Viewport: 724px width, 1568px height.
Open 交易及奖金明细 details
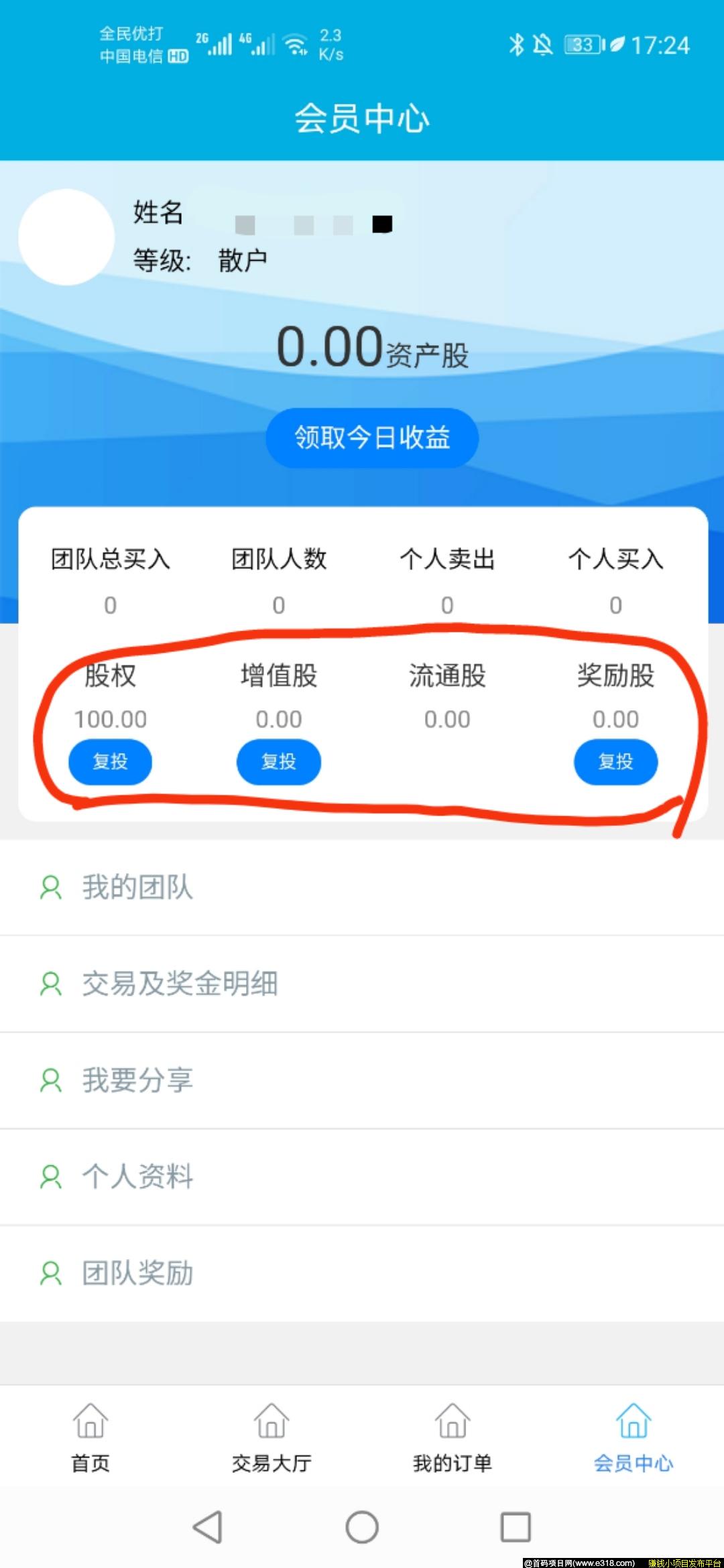[x=180, y=984]
